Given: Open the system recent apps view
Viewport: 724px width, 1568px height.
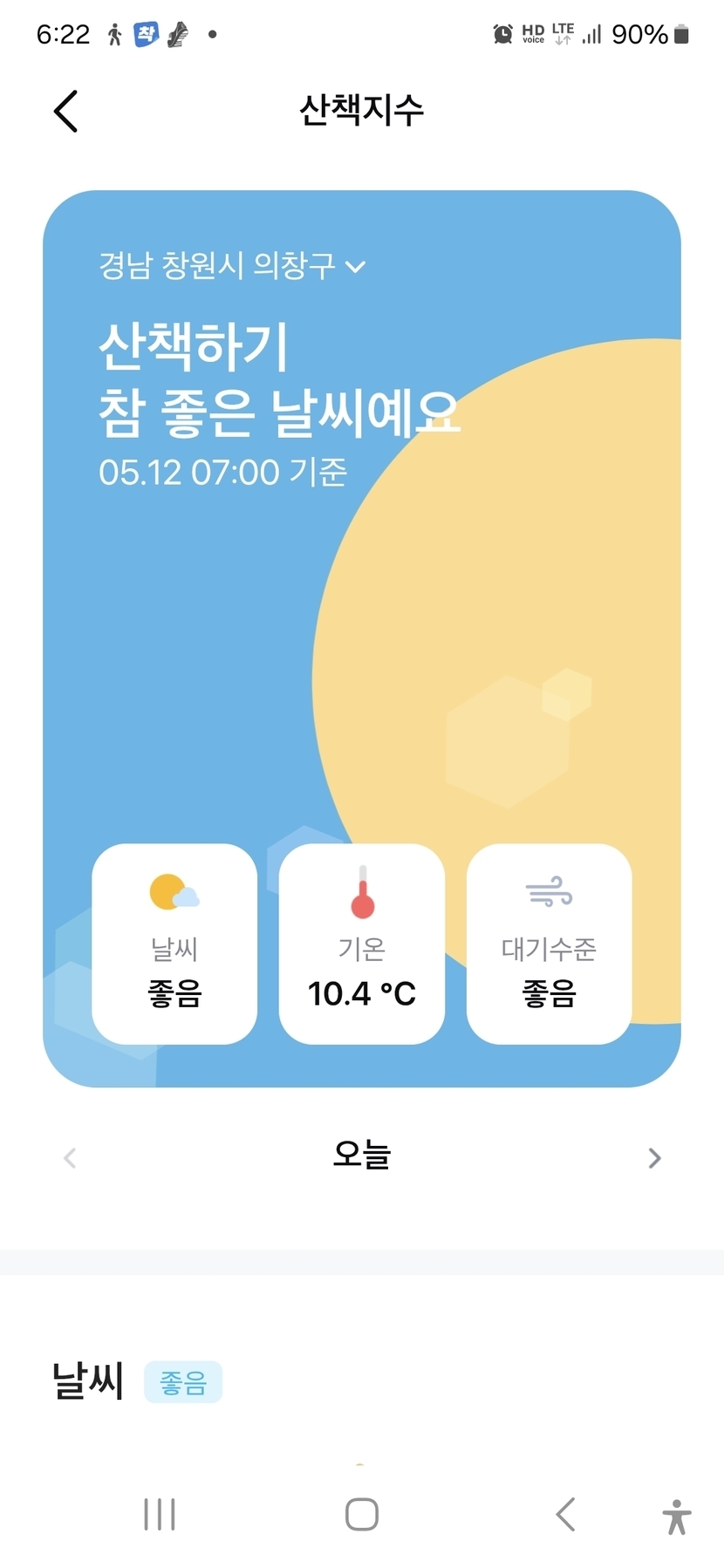Looking at the screenshot, I should [160, 1515].
